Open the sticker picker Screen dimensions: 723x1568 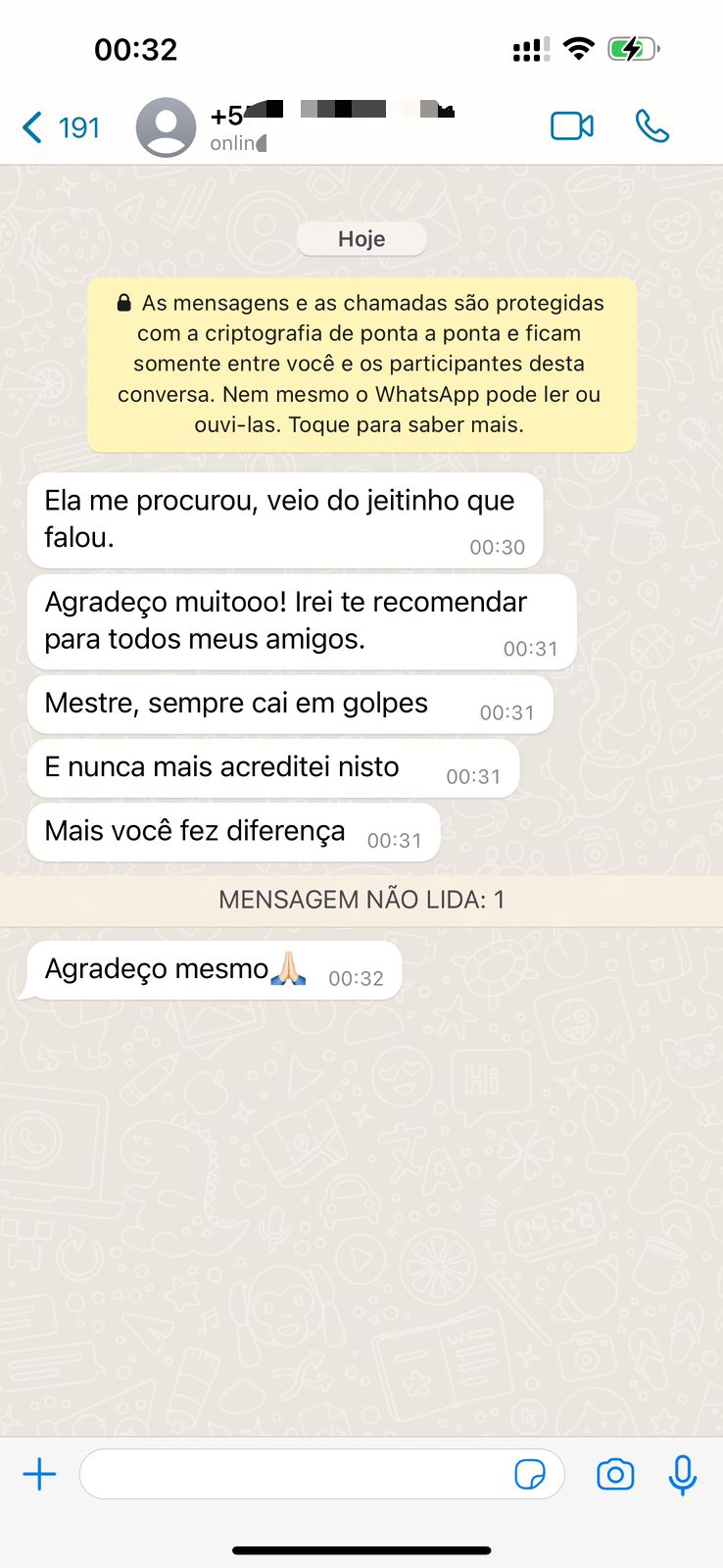530,1474
